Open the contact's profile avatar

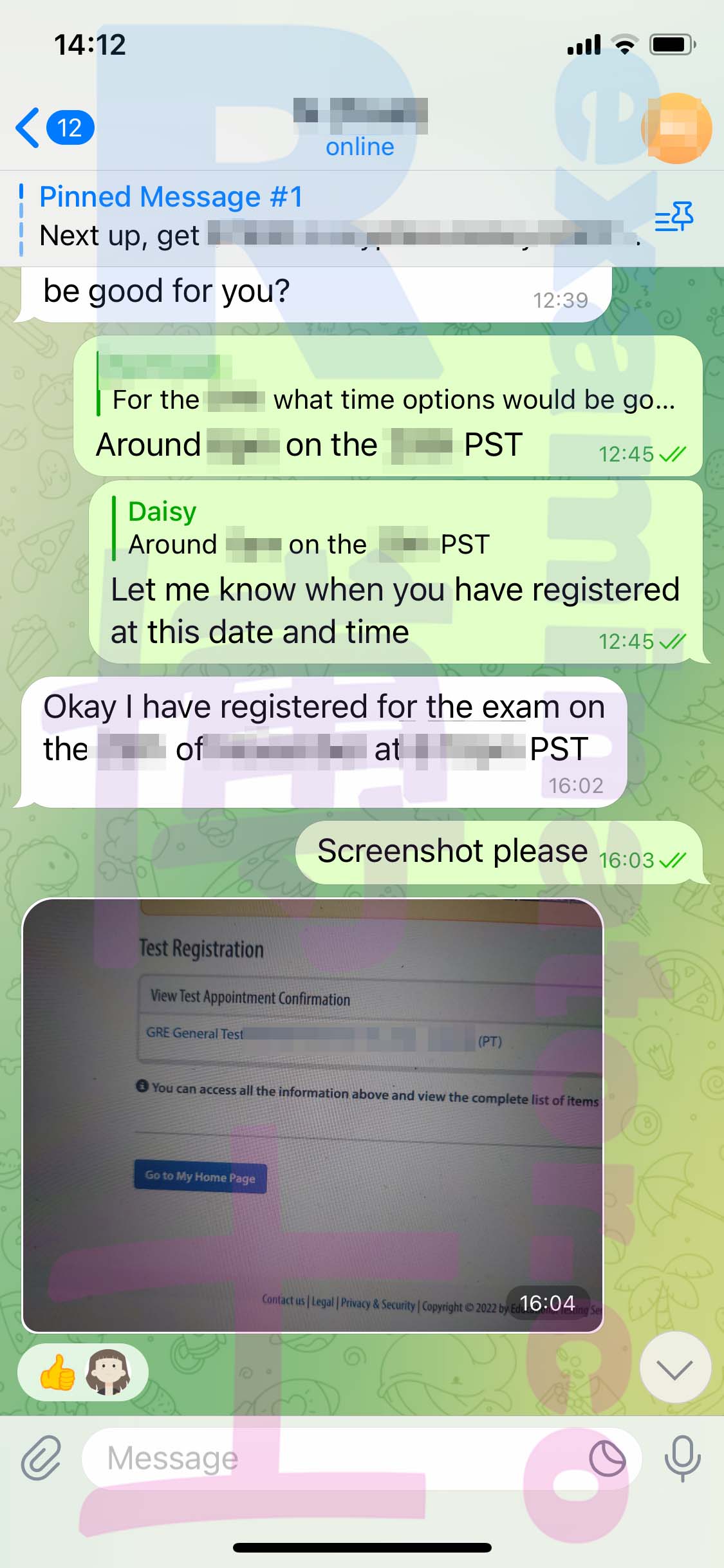coord(676,128)
